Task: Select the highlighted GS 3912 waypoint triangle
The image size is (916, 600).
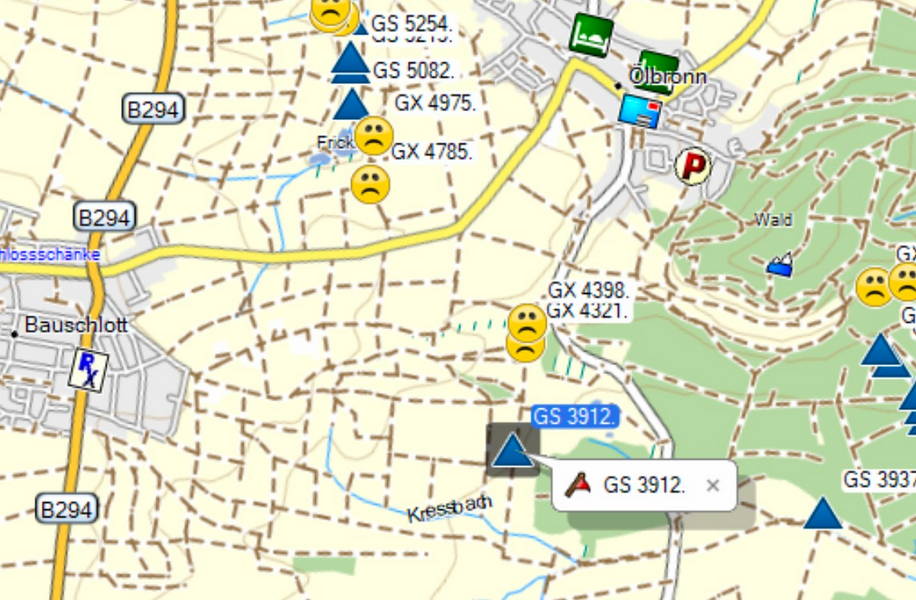Action: click(x=512, y=450)
